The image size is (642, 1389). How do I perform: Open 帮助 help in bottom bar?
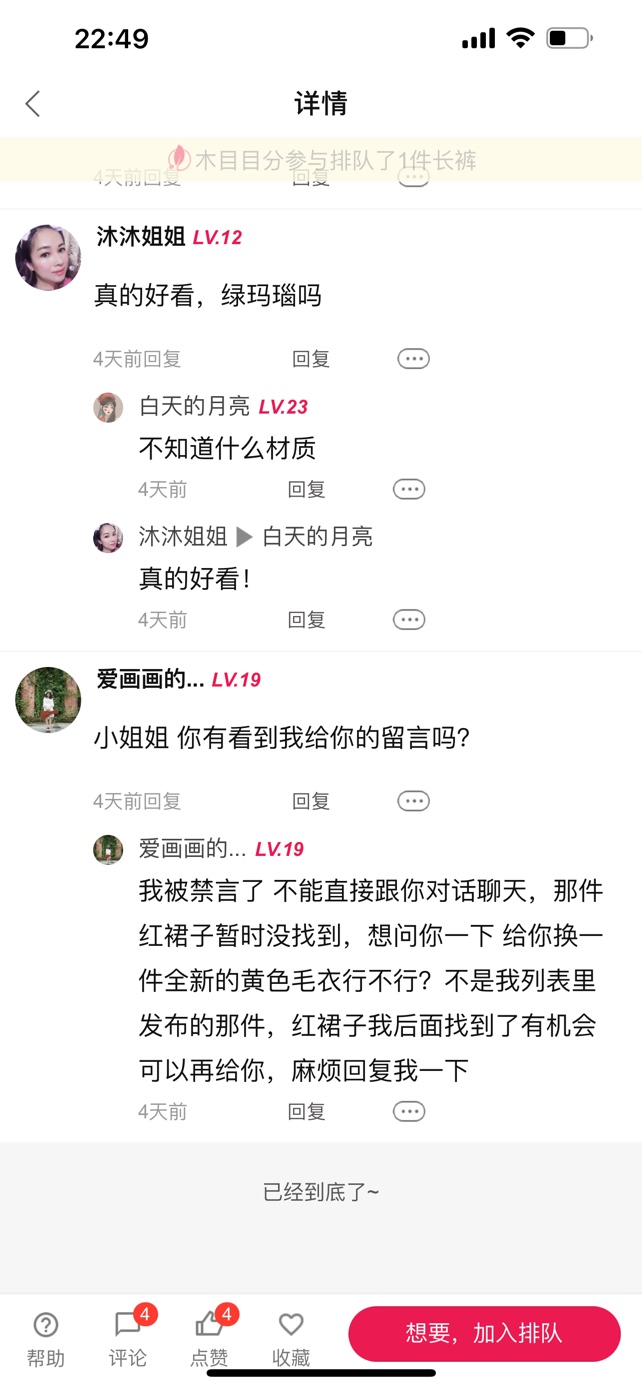coord(45,1338)
